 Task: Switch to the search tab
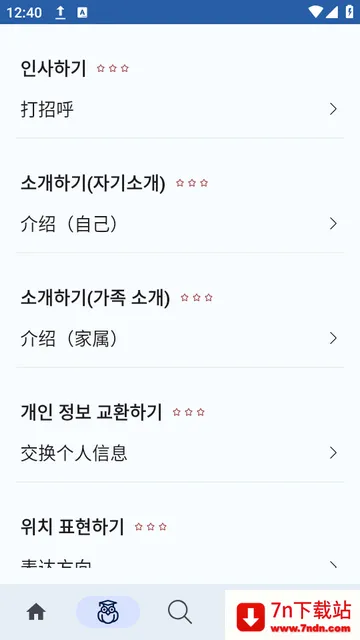tap(180, 612)
